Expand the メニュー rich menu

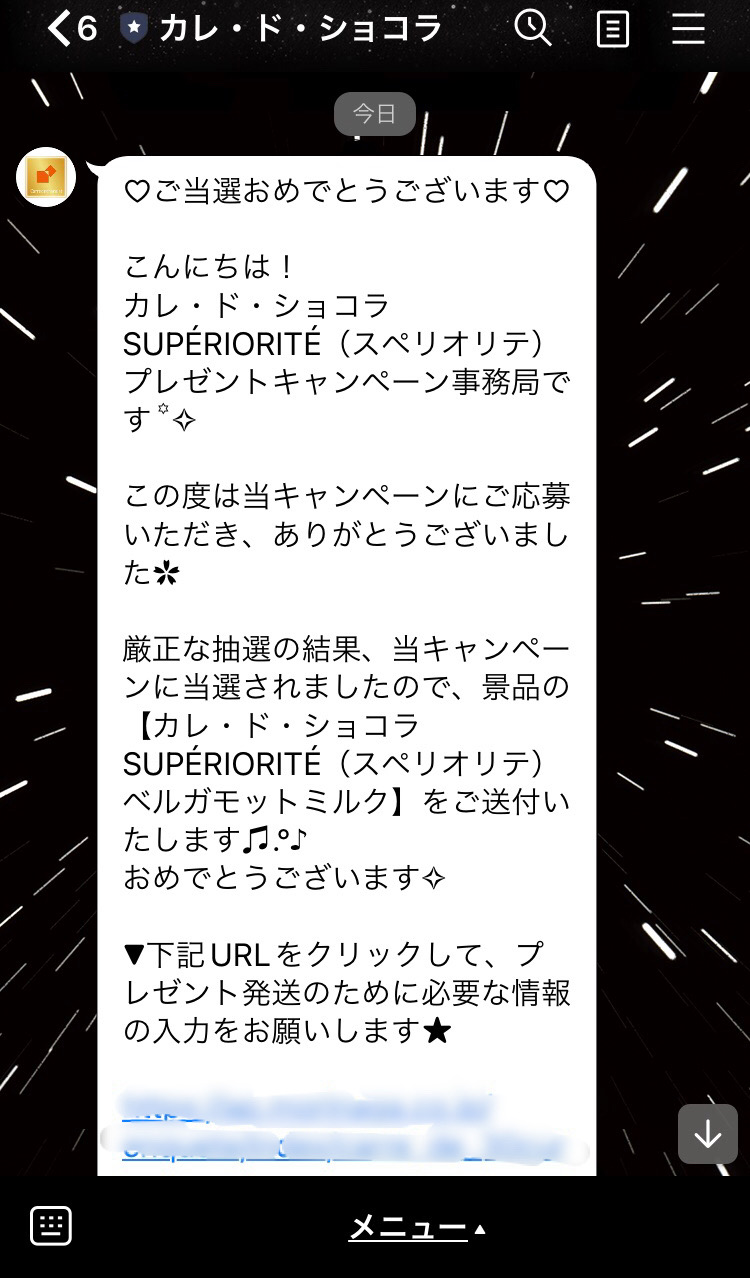(416, 1228)
